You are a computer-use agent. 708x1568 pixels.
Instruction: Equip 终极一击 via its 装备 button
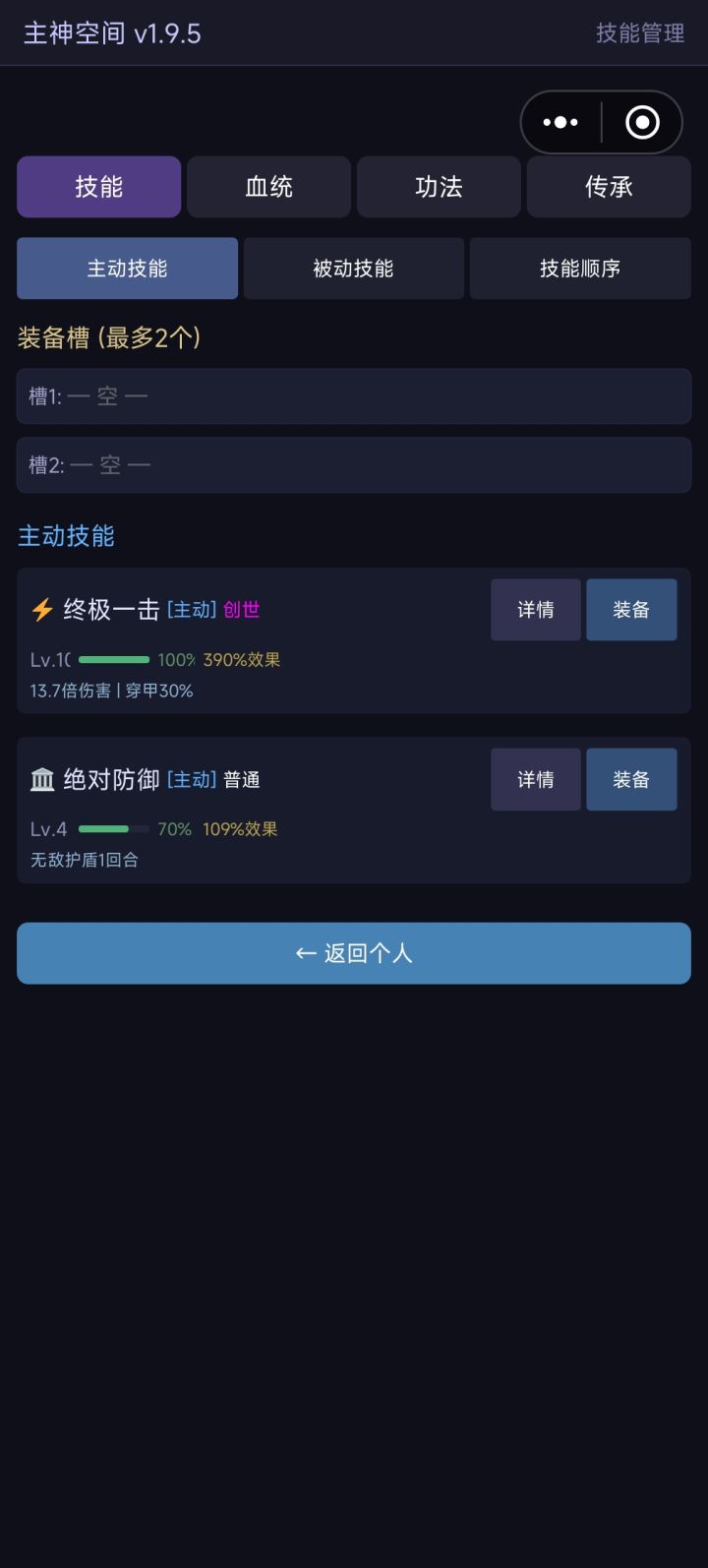(x=631, y=609)
